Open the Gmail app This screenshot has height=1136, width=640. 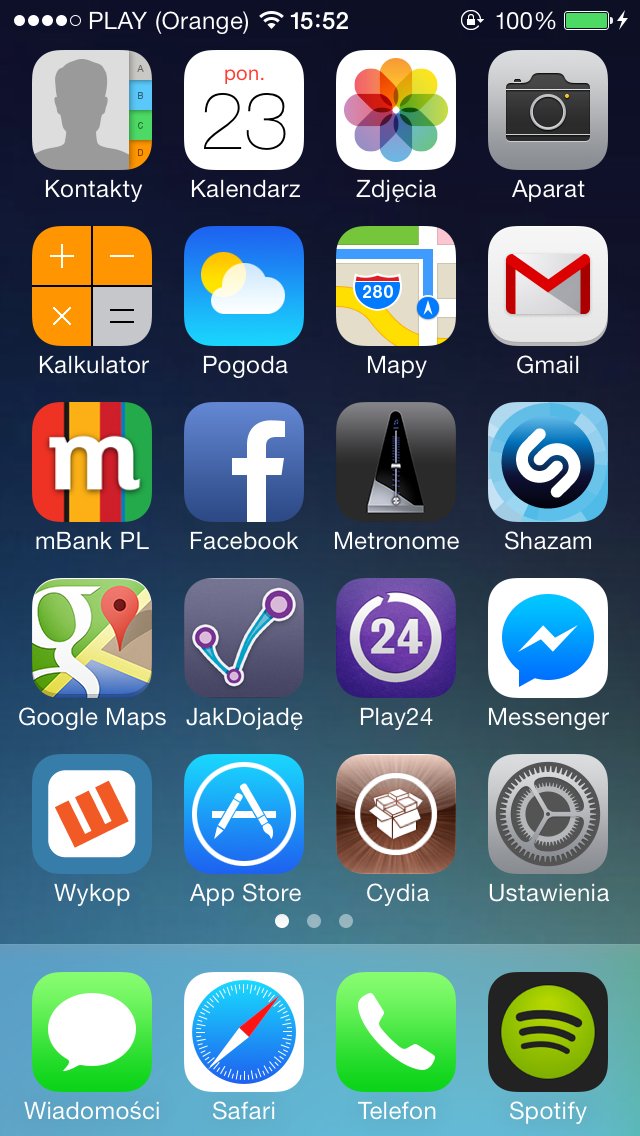click(548, 286)
